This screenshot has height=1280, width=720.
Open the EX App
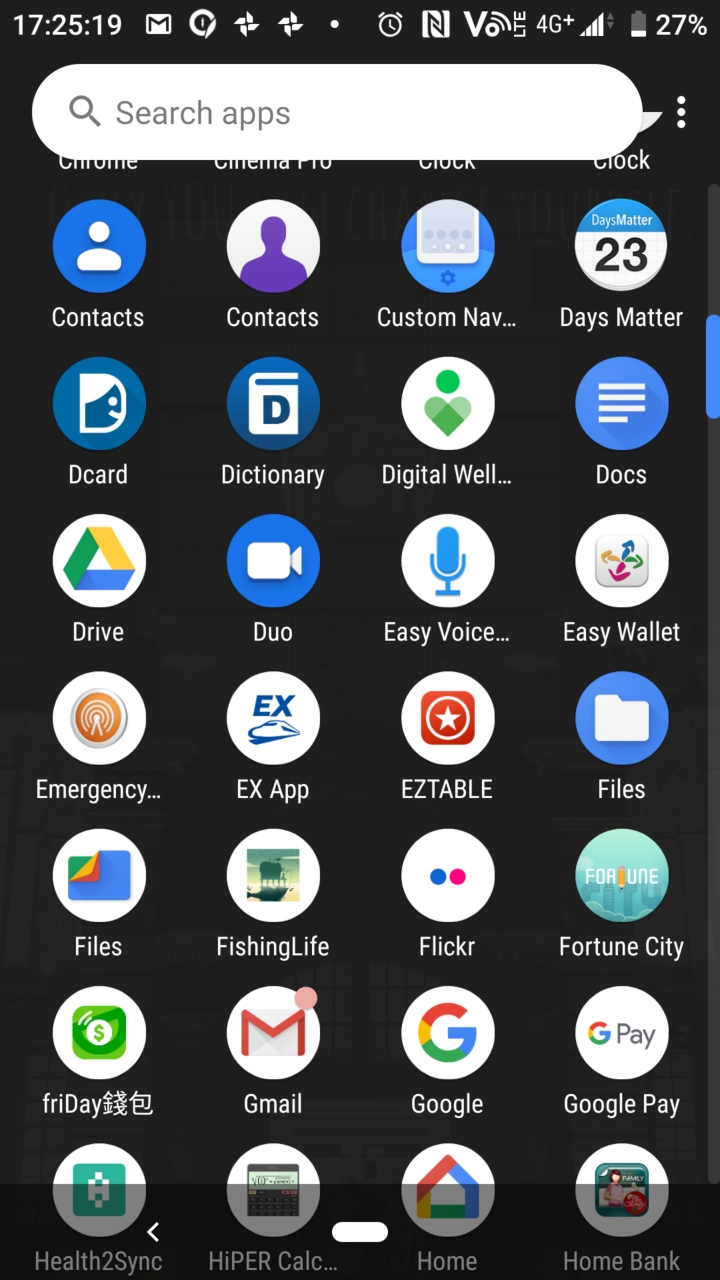(273, 718)
